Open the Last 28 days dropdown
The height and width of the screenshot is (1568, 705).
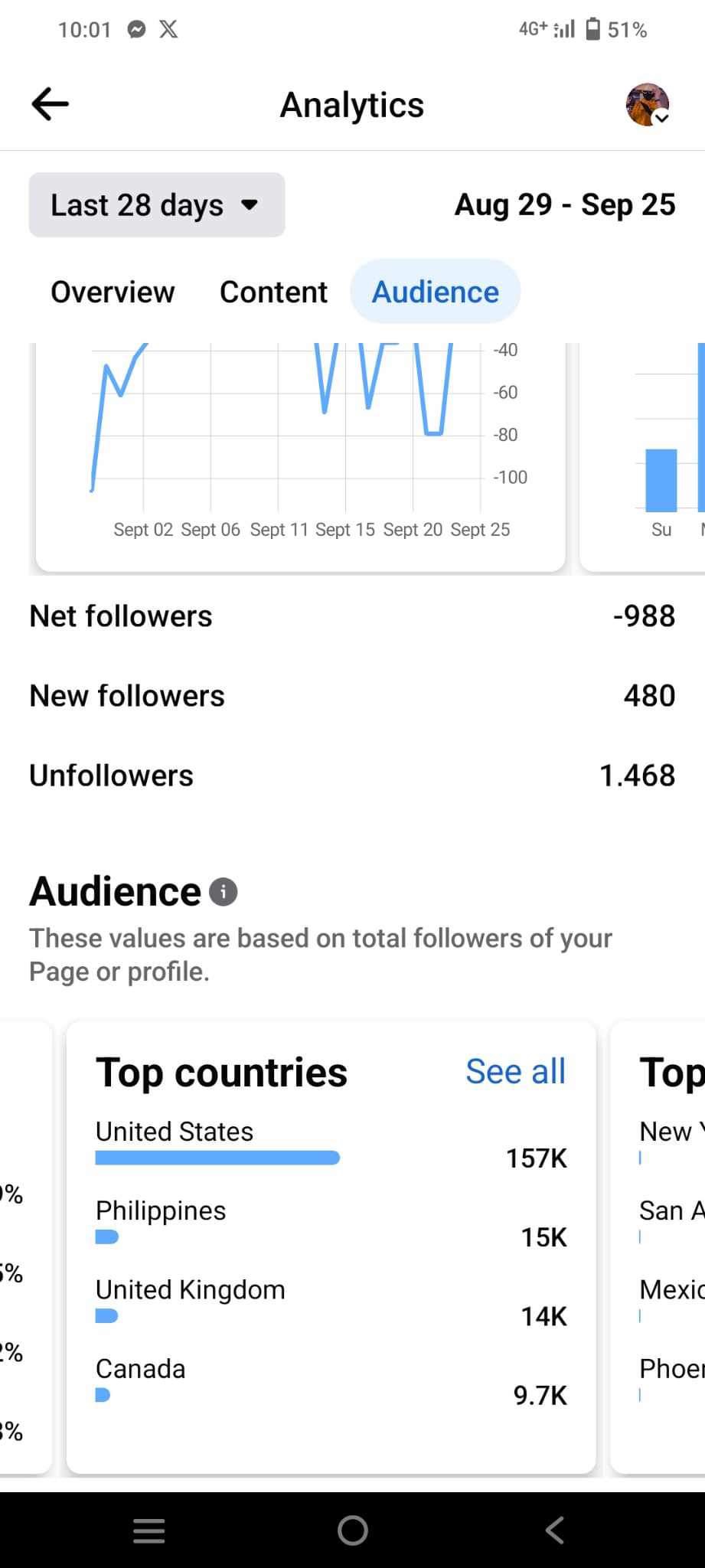point(157,205)
